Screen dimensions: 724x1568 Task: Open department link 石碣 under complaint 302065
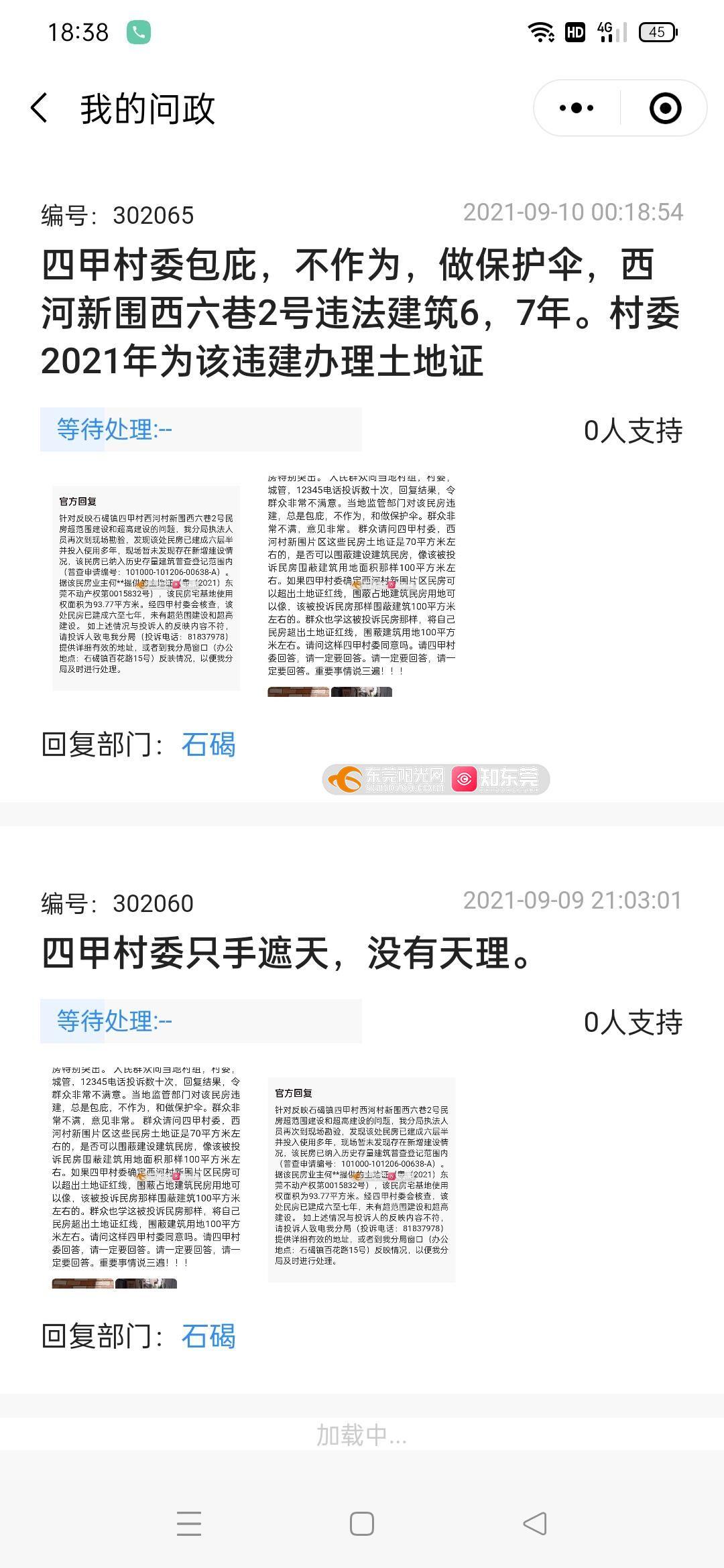(x=208, y=744)
